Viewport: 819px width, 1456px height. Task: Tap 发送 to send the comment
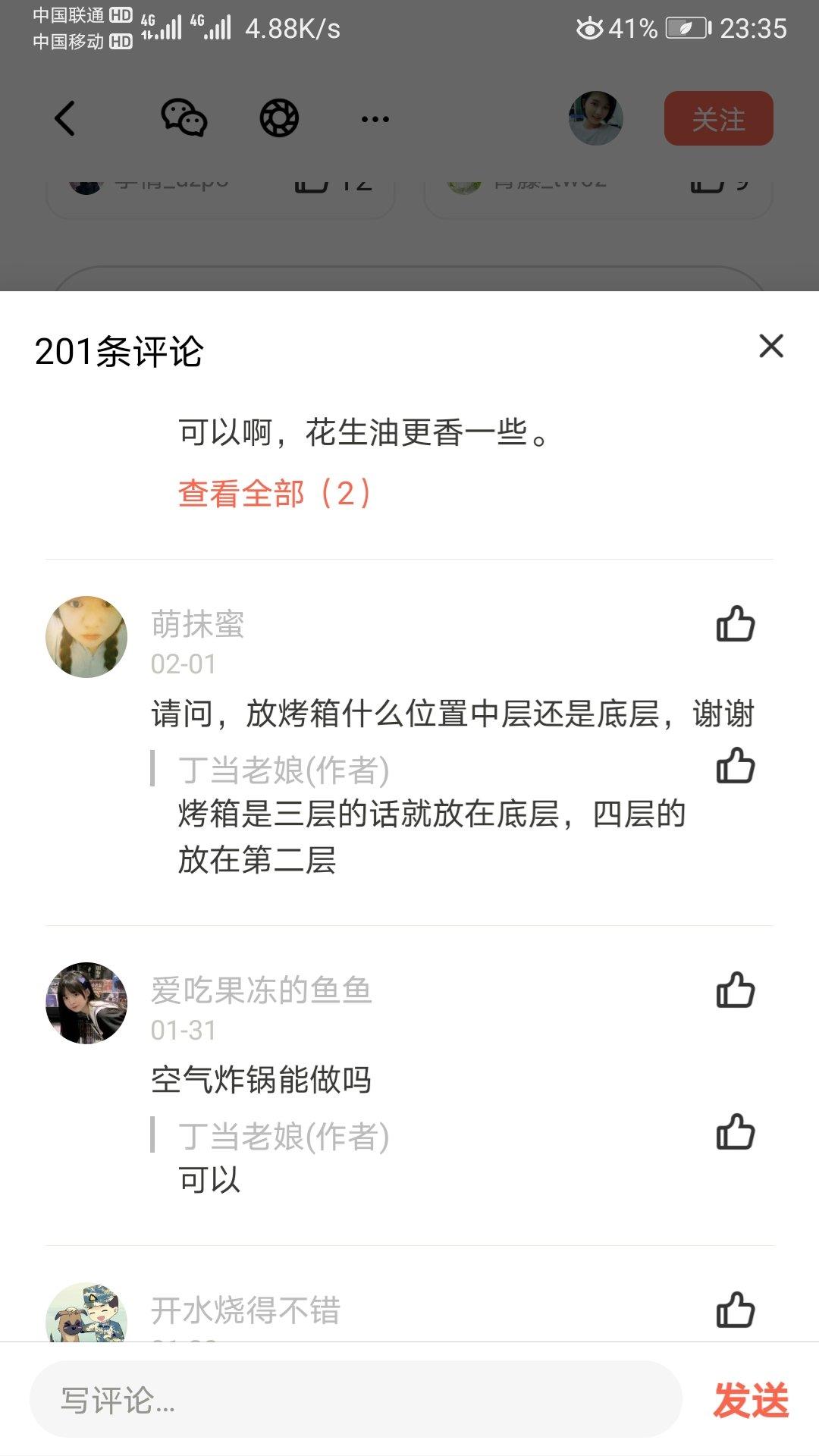tap(751, 1400)
